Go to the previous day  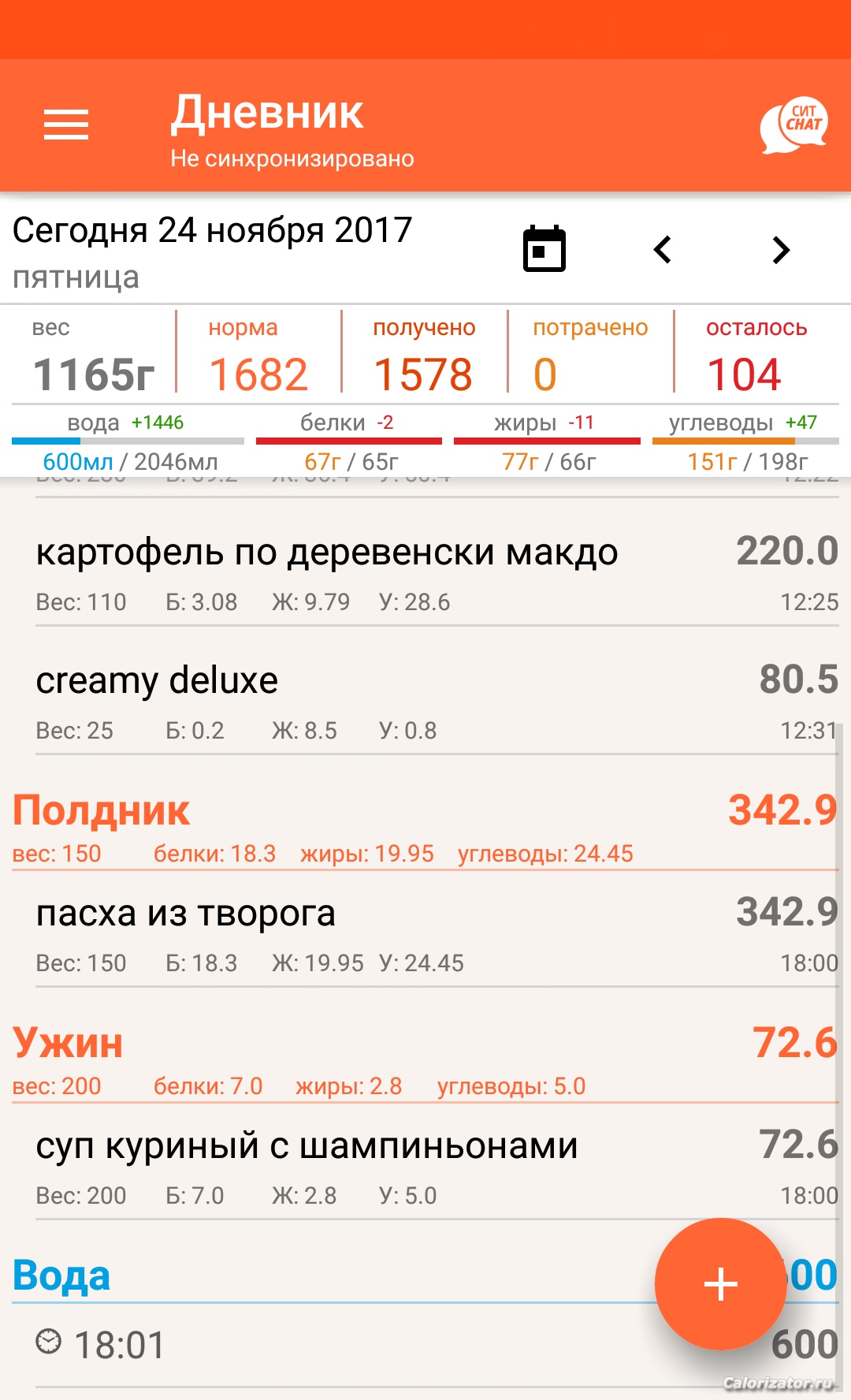point(663,250)
